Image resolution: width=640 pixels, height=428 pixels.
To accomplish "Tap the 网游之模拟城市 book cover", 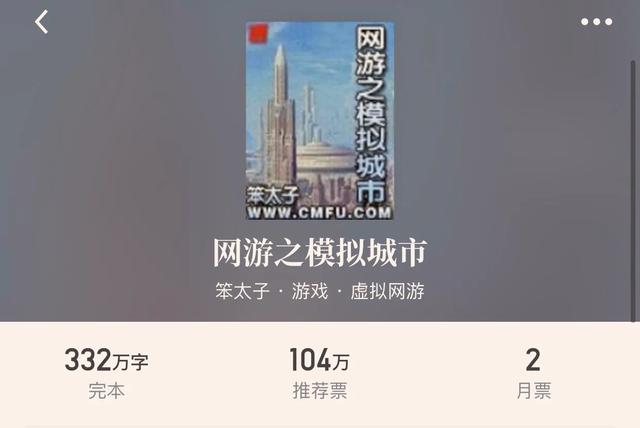I will 320,120.
